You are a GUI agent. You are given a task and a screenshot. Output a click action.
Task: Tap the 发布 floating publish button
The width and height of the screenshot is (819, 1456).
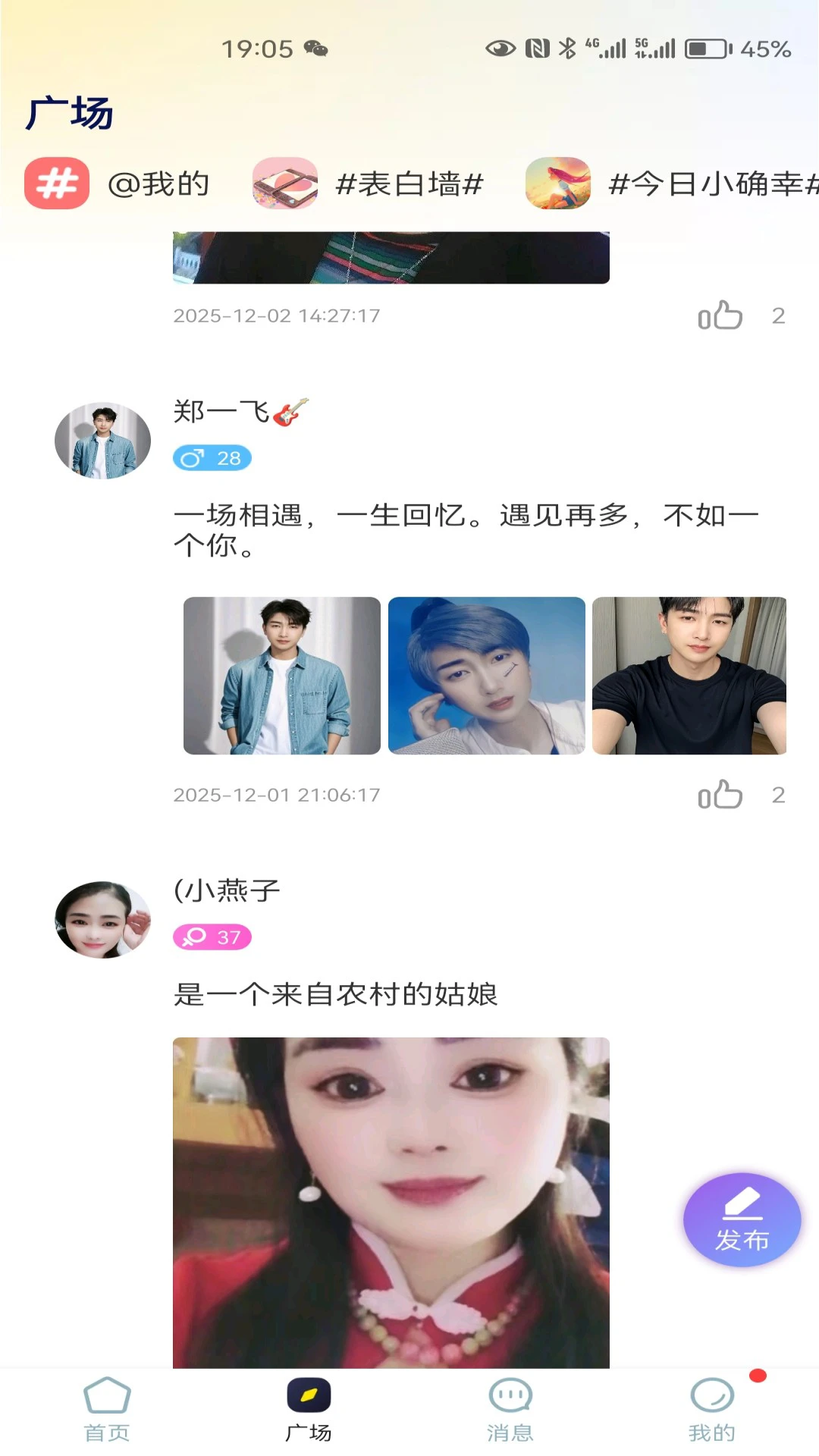click(741, 1220)
